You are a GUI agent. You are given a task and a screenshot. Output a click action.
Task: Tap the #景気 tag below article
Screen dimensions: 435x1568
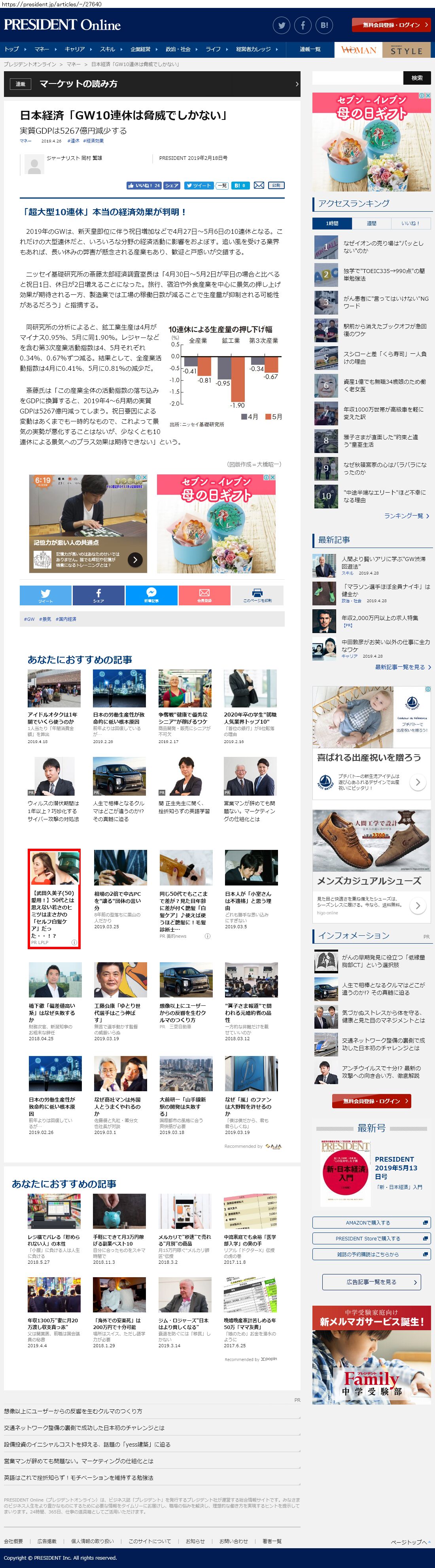click(x=45, y=619)
